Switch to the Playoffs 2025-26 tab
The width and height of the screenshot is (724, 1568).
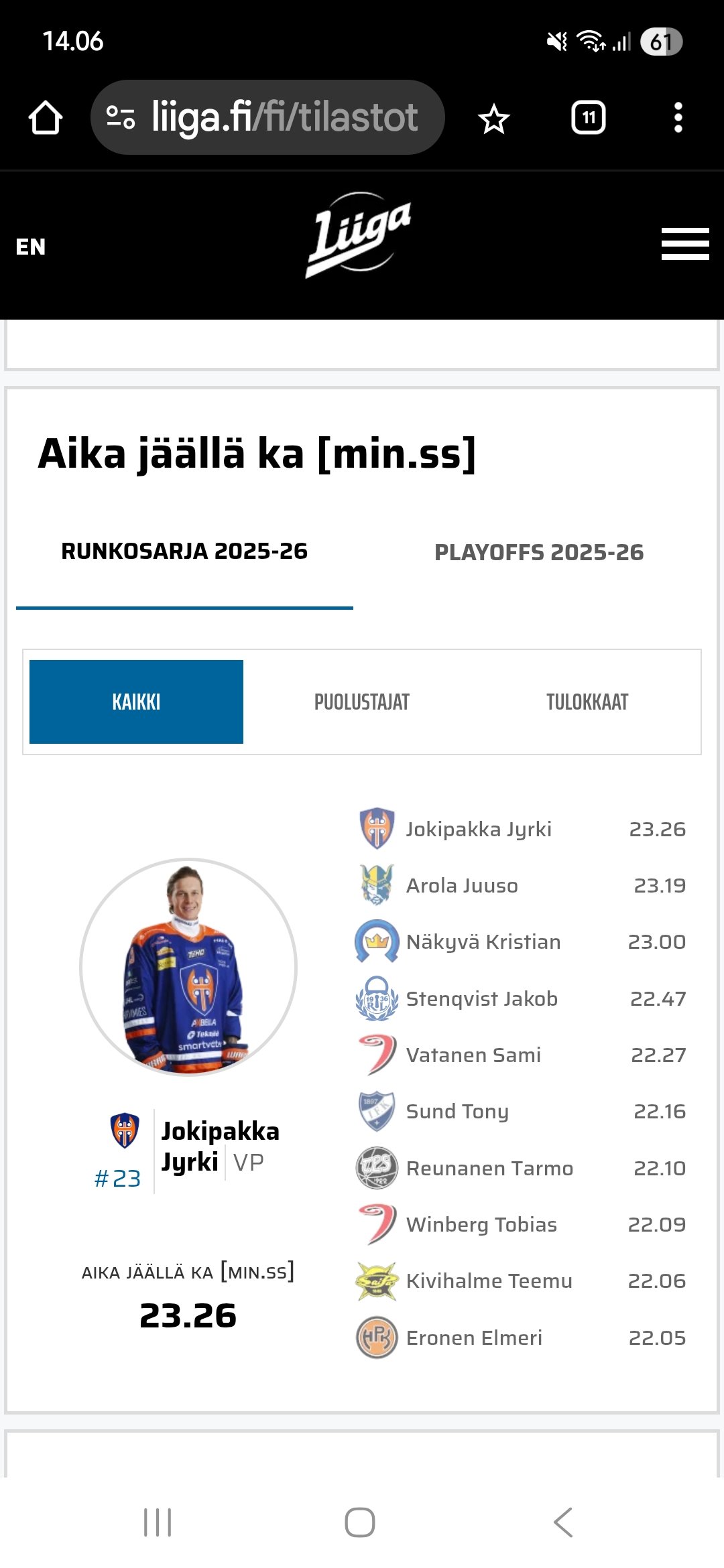pos(538,552)
